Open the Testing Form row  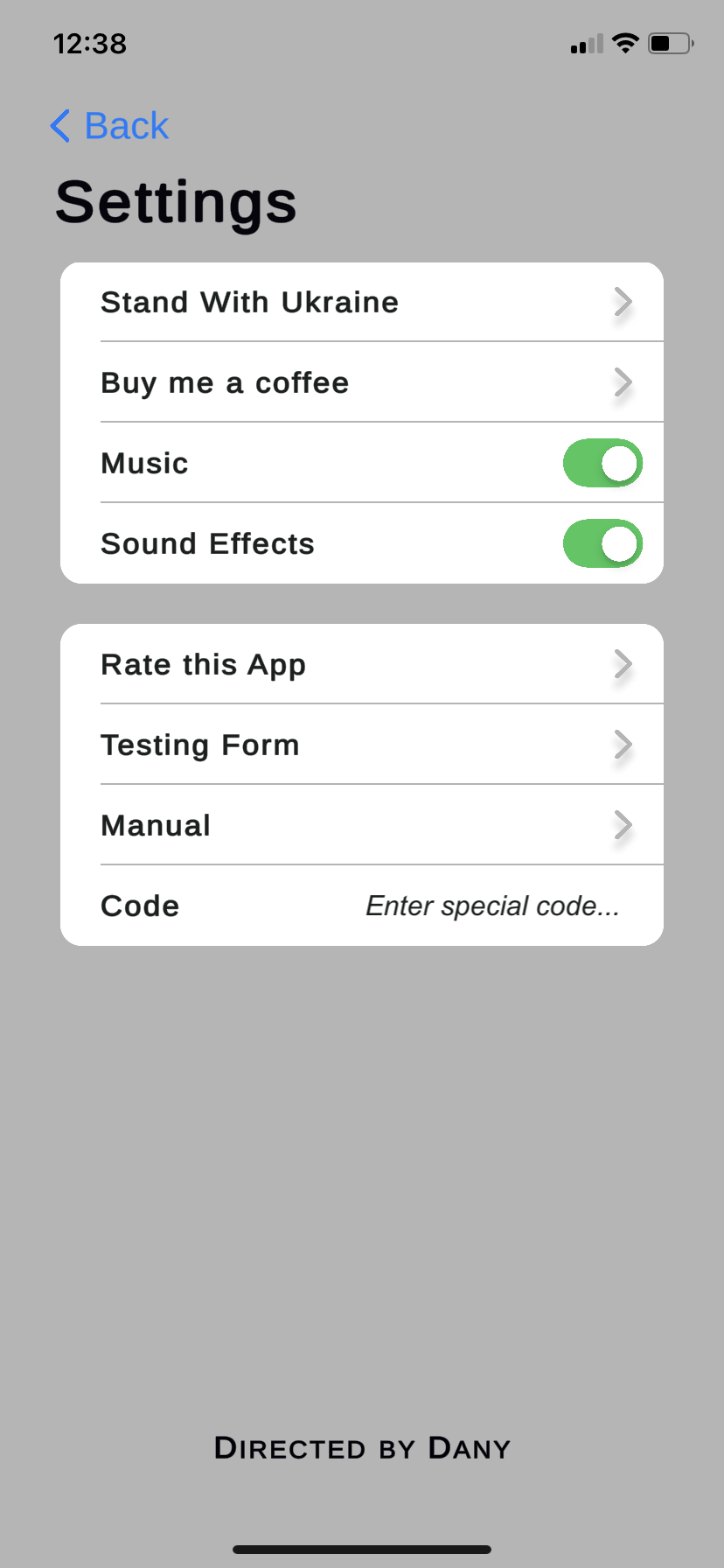(361, 745)
